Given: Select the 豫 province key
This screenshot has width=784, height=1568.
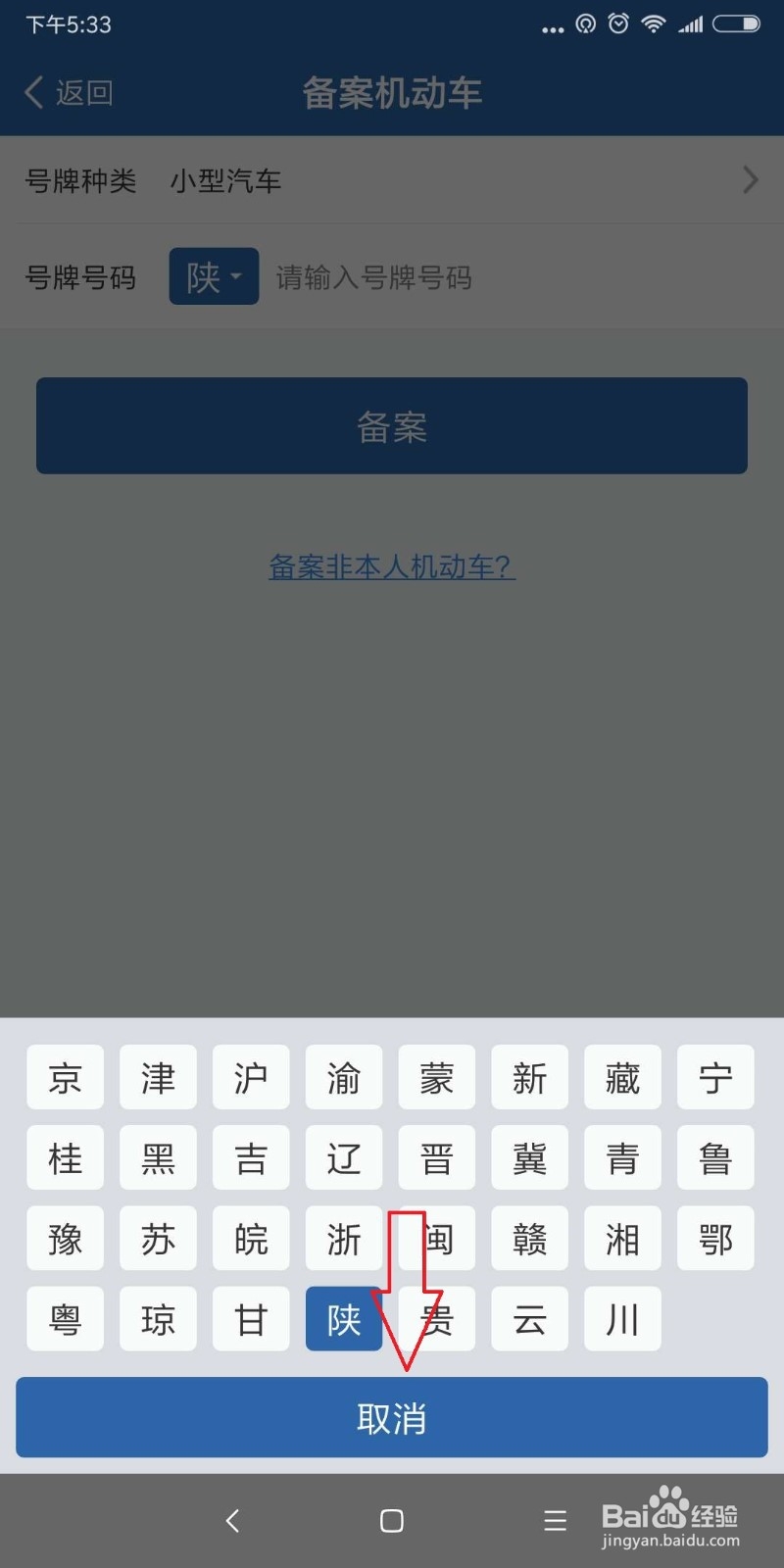Looking at the screenshot, I should point(65,1238).
